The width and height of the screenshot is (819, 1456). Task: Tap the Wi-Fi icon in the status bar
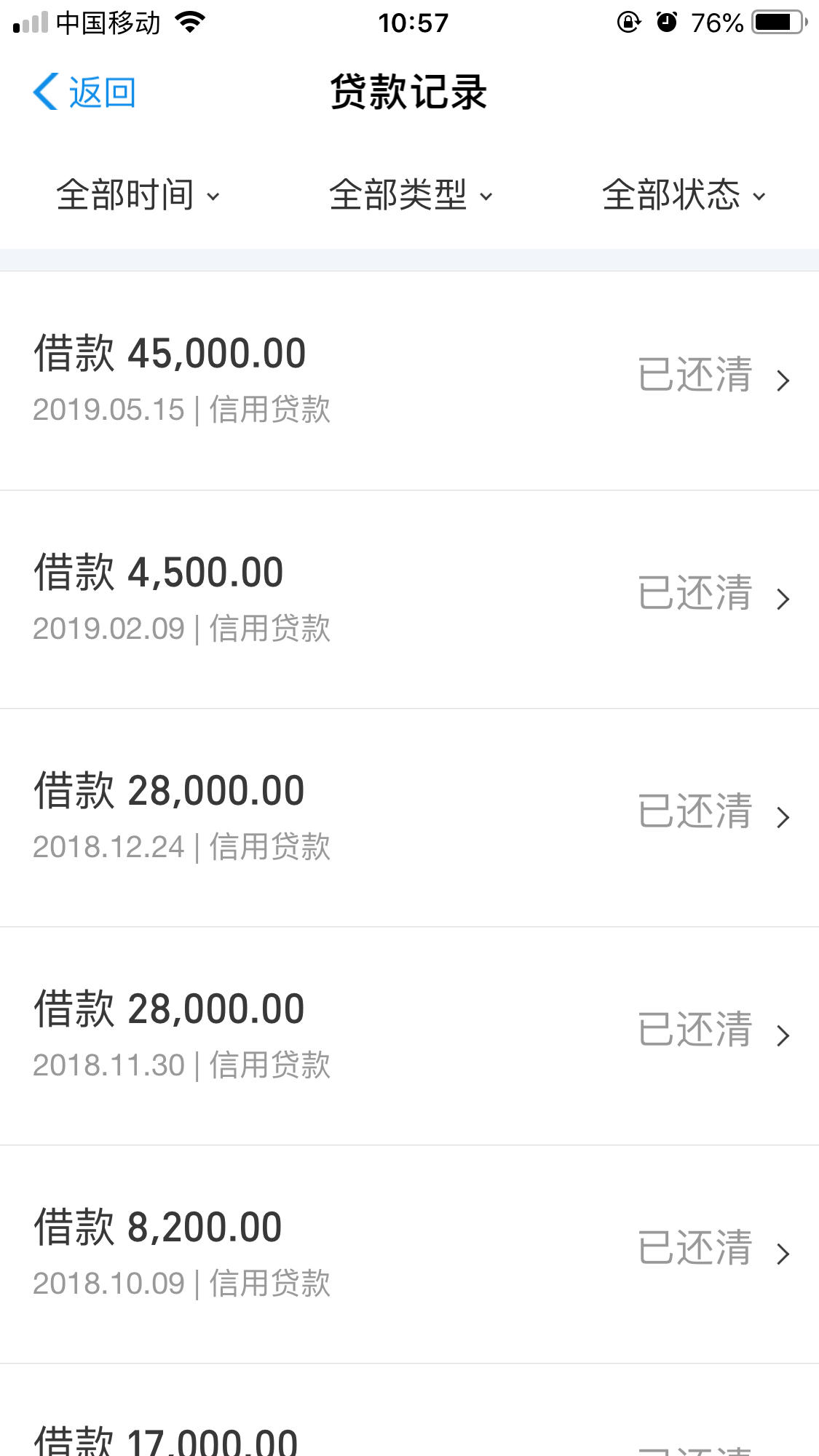point(192,22)
